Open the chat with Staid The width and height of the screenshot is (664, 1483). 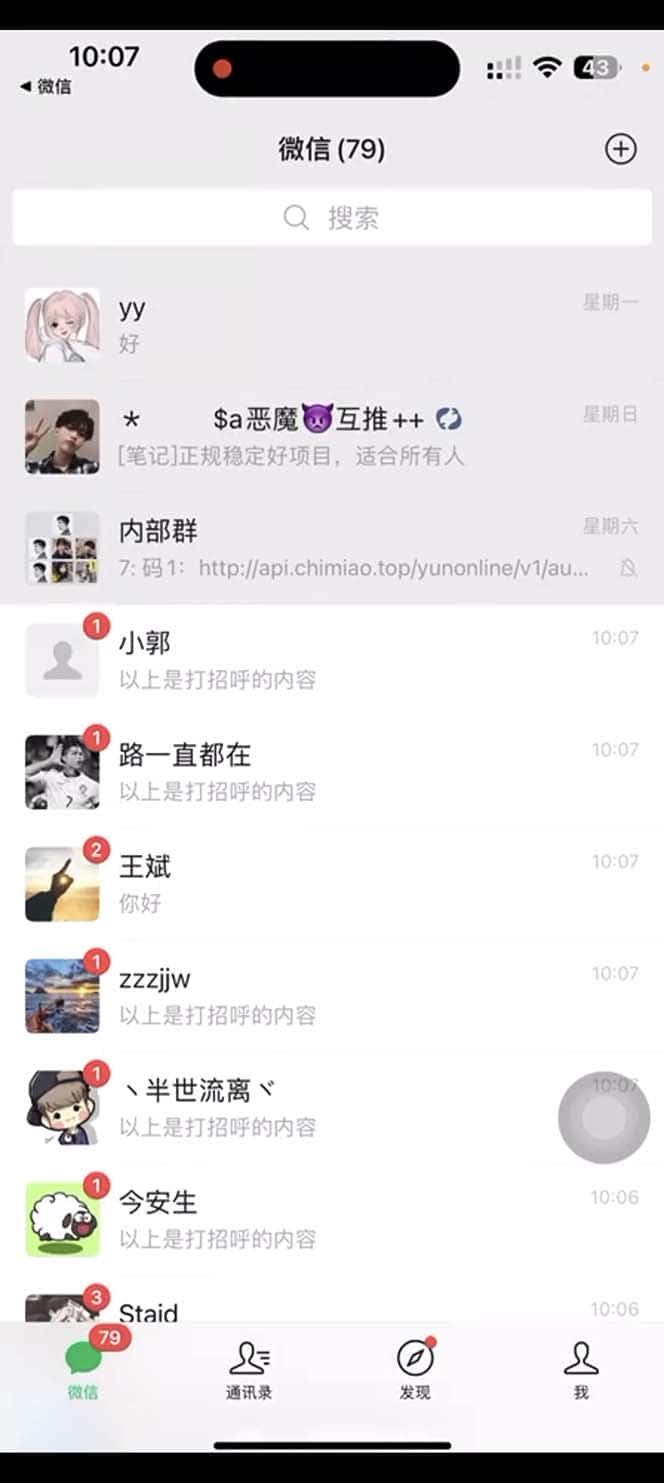tap(330, 1306)
